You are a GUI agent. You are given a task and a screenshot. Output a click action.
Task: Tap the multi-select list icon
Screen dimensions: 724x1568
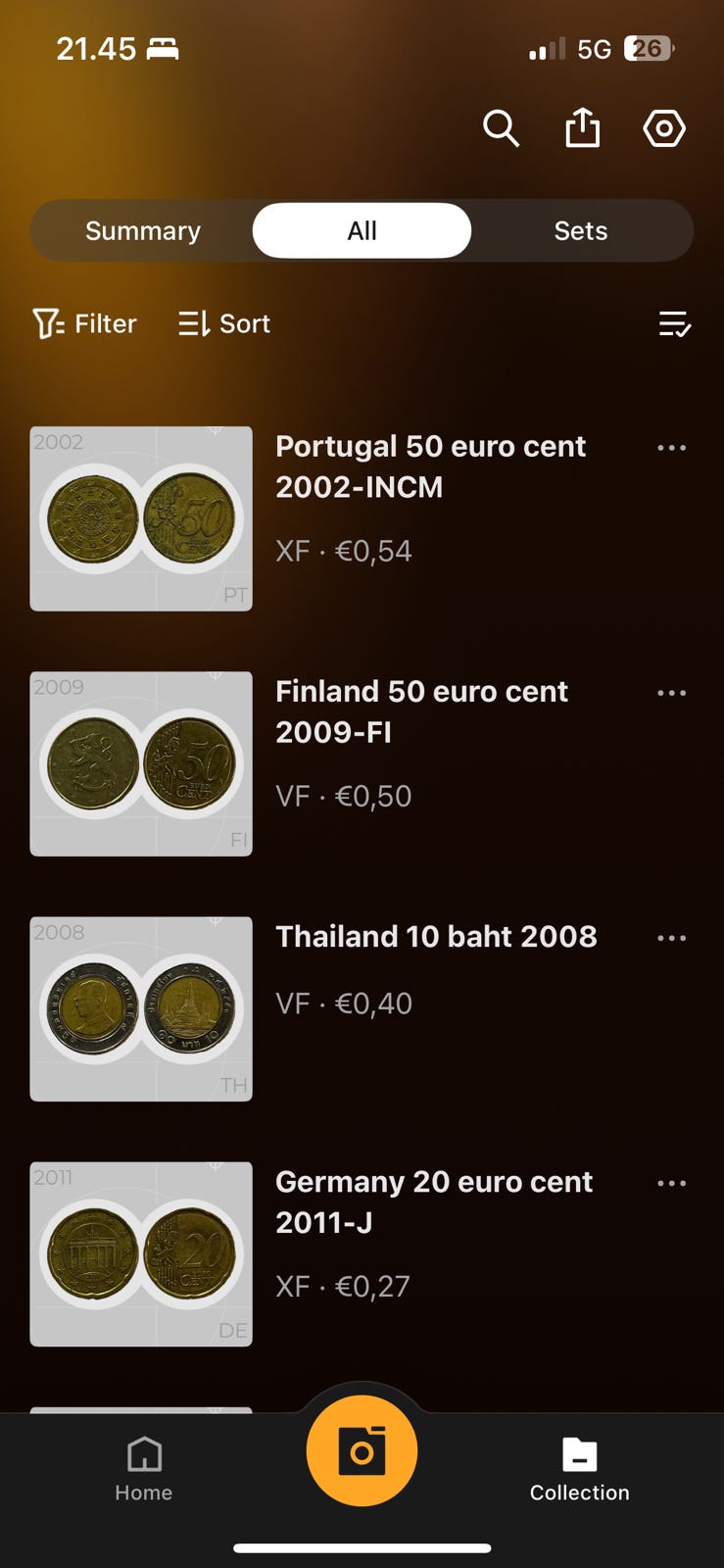(675, 323)
